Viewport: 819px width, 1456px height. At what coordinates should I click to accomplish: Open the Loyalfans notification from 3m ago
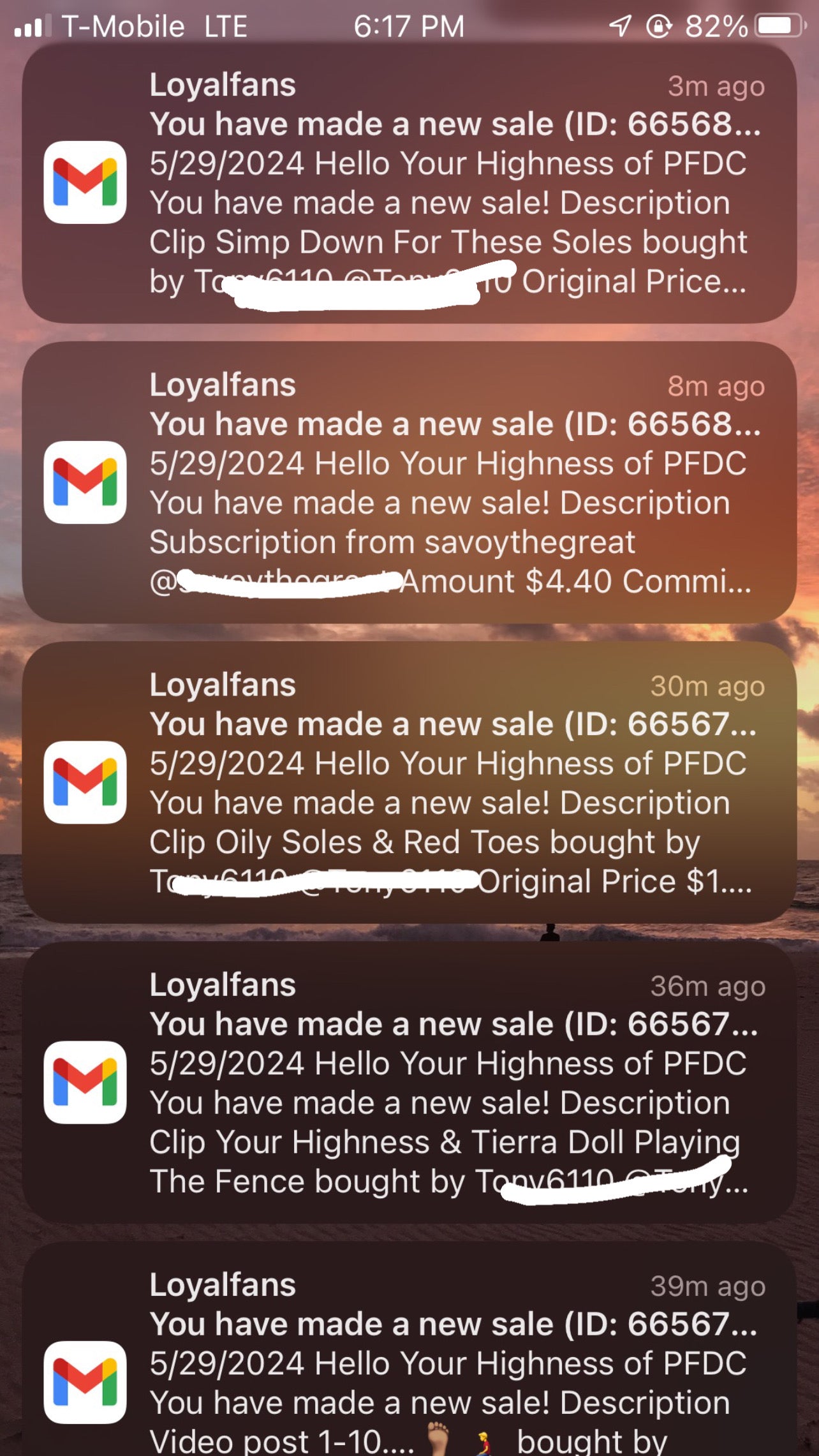pos(409,183)
